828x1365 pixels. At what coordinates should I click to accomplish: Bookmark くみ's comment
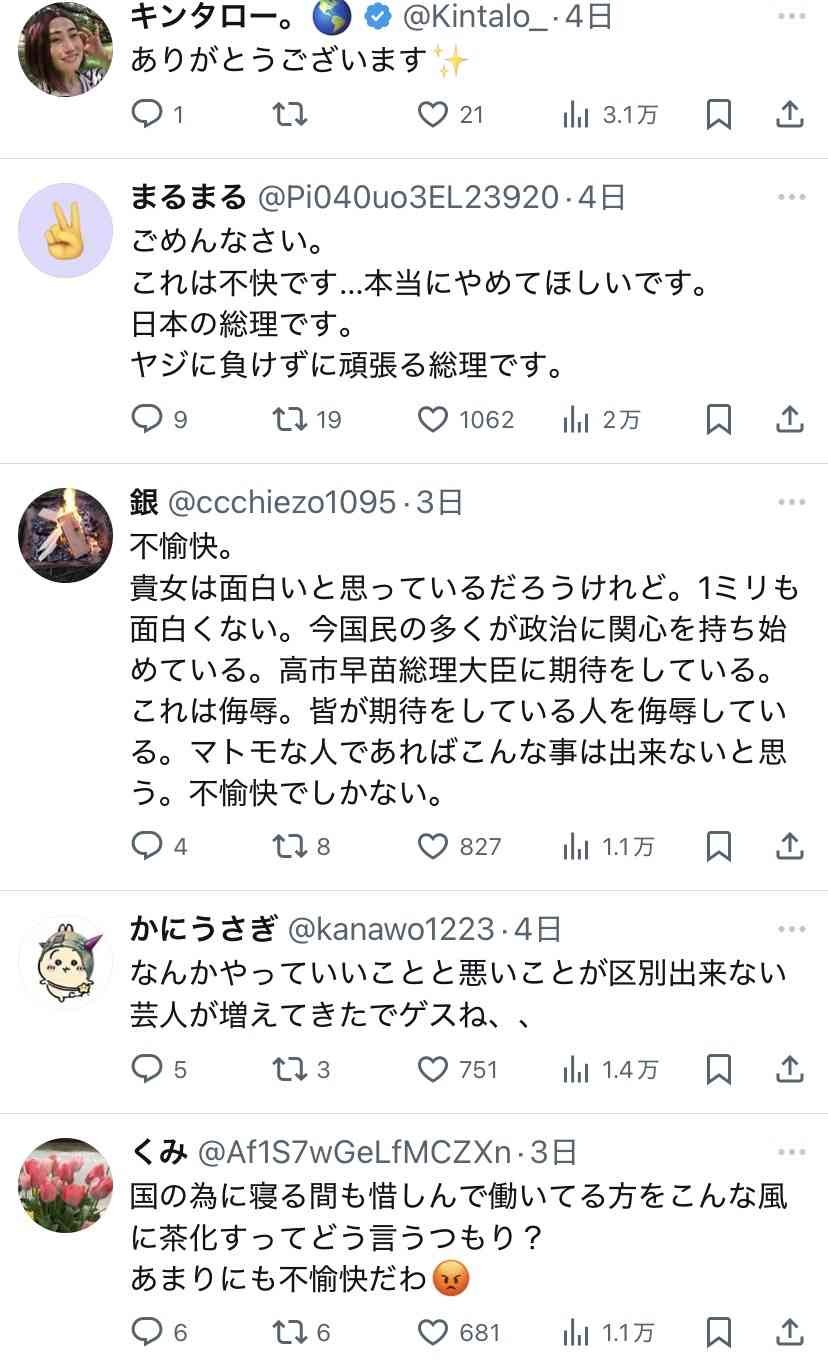(718, 1332)
